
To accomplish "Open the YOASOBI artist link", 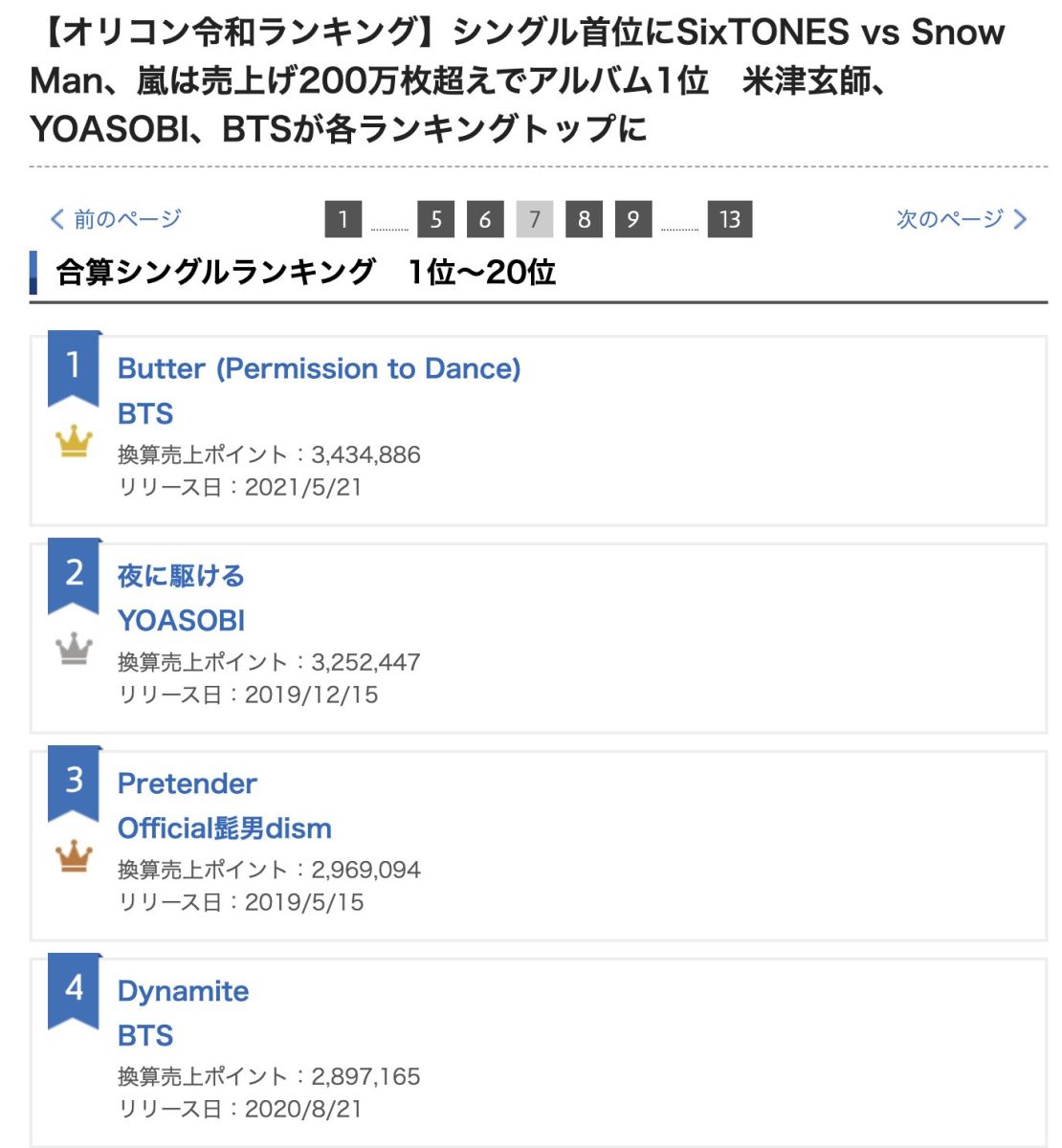I will tap(181, 621).
